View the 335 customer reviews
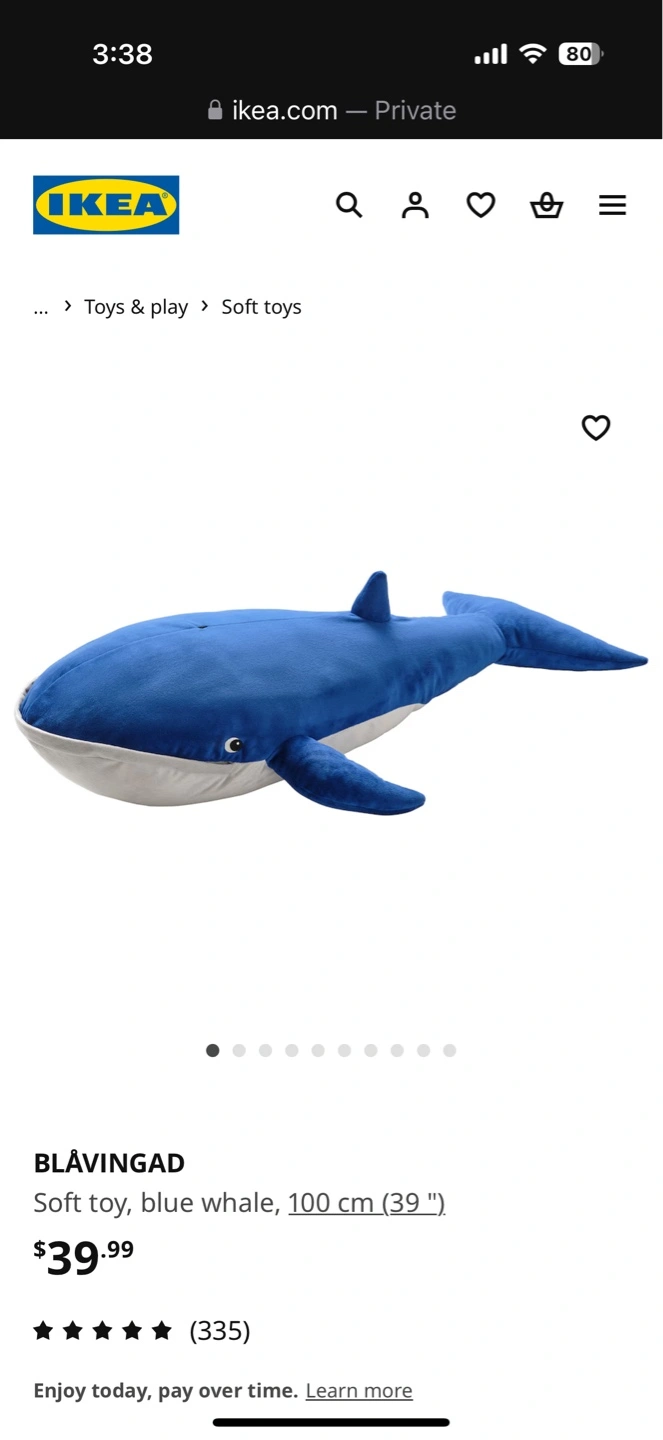Viewport: 663px width, 1440px height. tap(219, 1331)
